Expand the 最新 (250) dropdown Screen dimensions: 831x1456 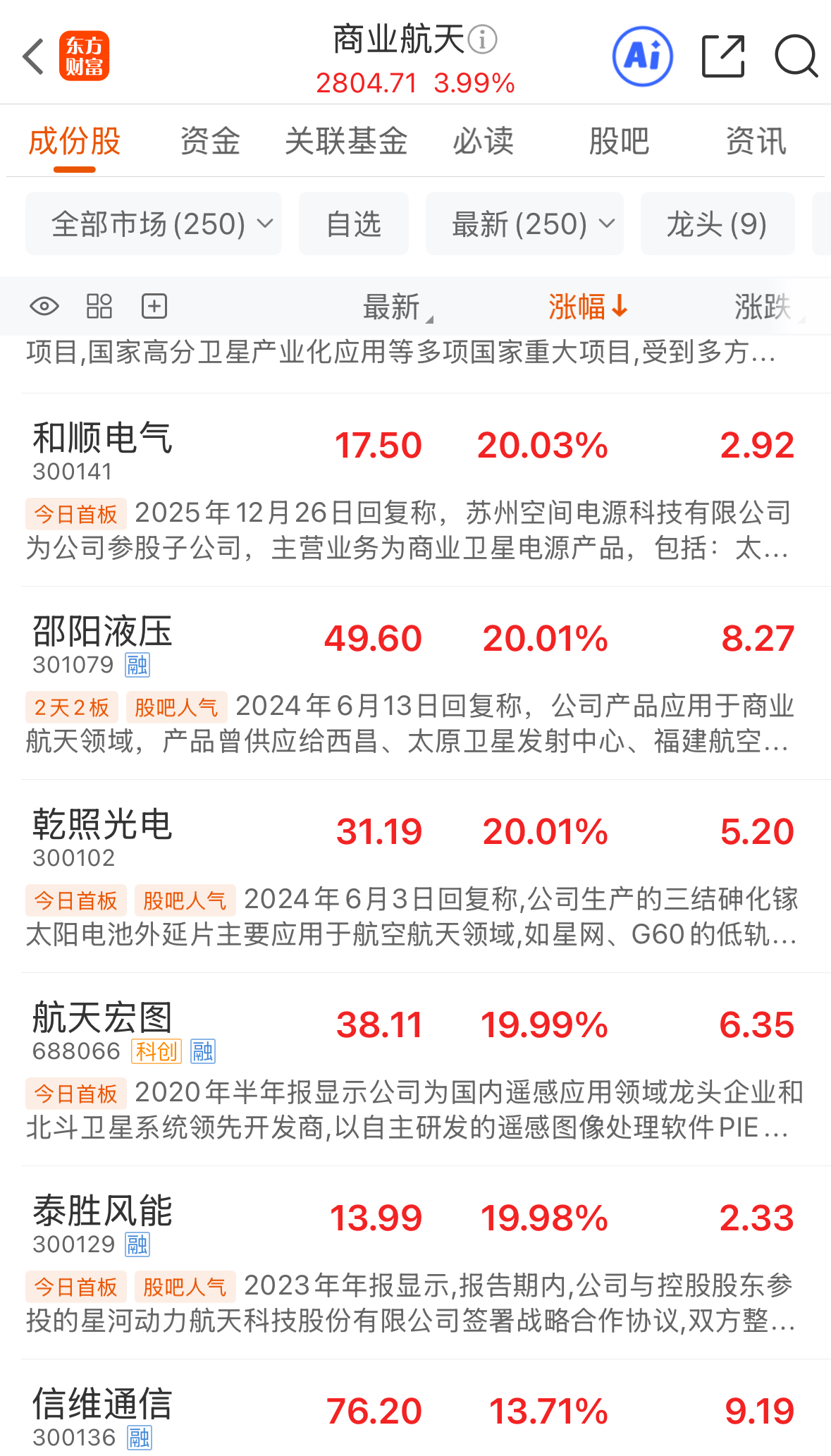point(524,224)
